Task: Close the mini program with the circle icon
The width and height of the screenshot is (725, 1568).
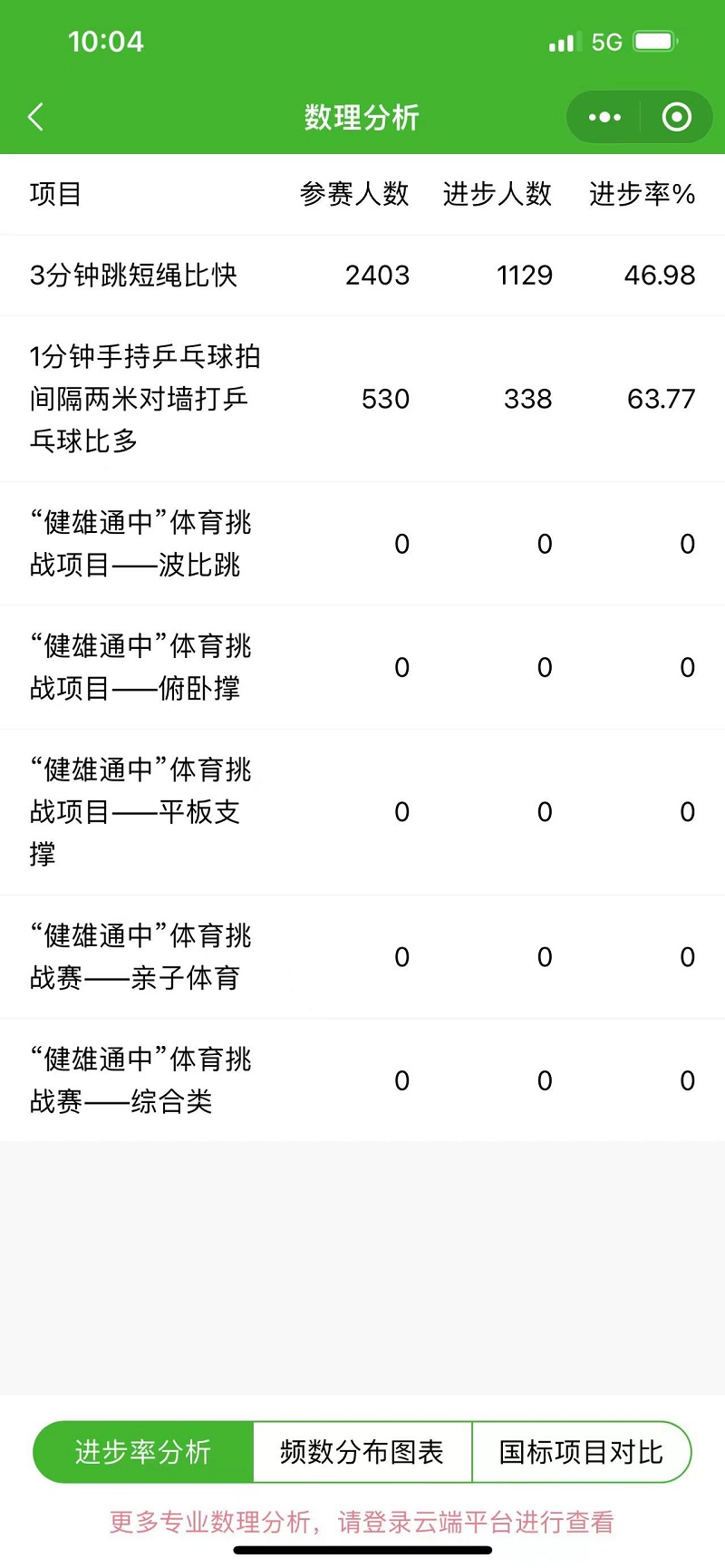Action: 677,117
